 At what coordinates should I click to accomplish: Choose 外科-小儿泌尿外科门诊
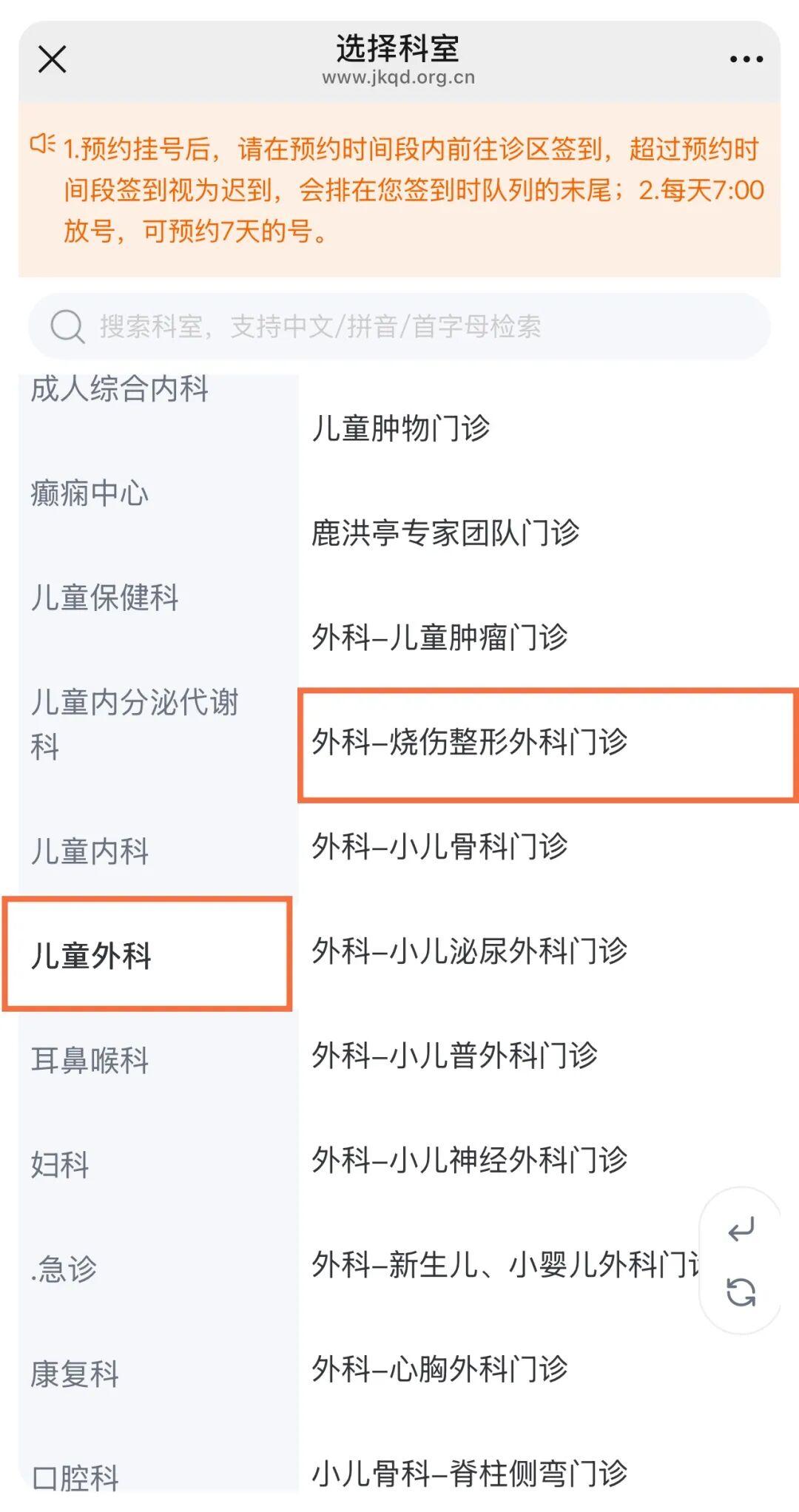(x=469, y=951)
